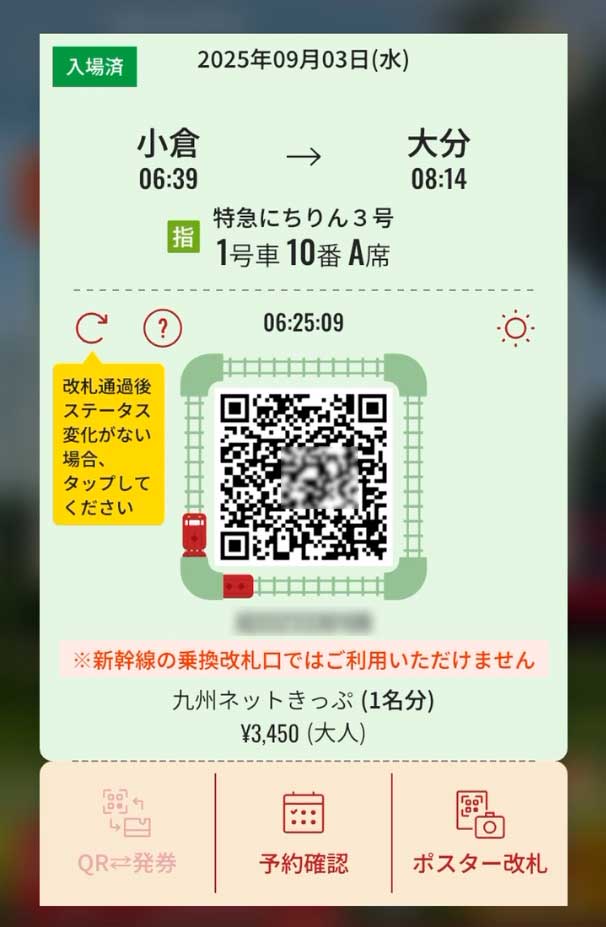Tap the sun brightness icon
Screen dimensions: 606x927
tap(516, 328)
